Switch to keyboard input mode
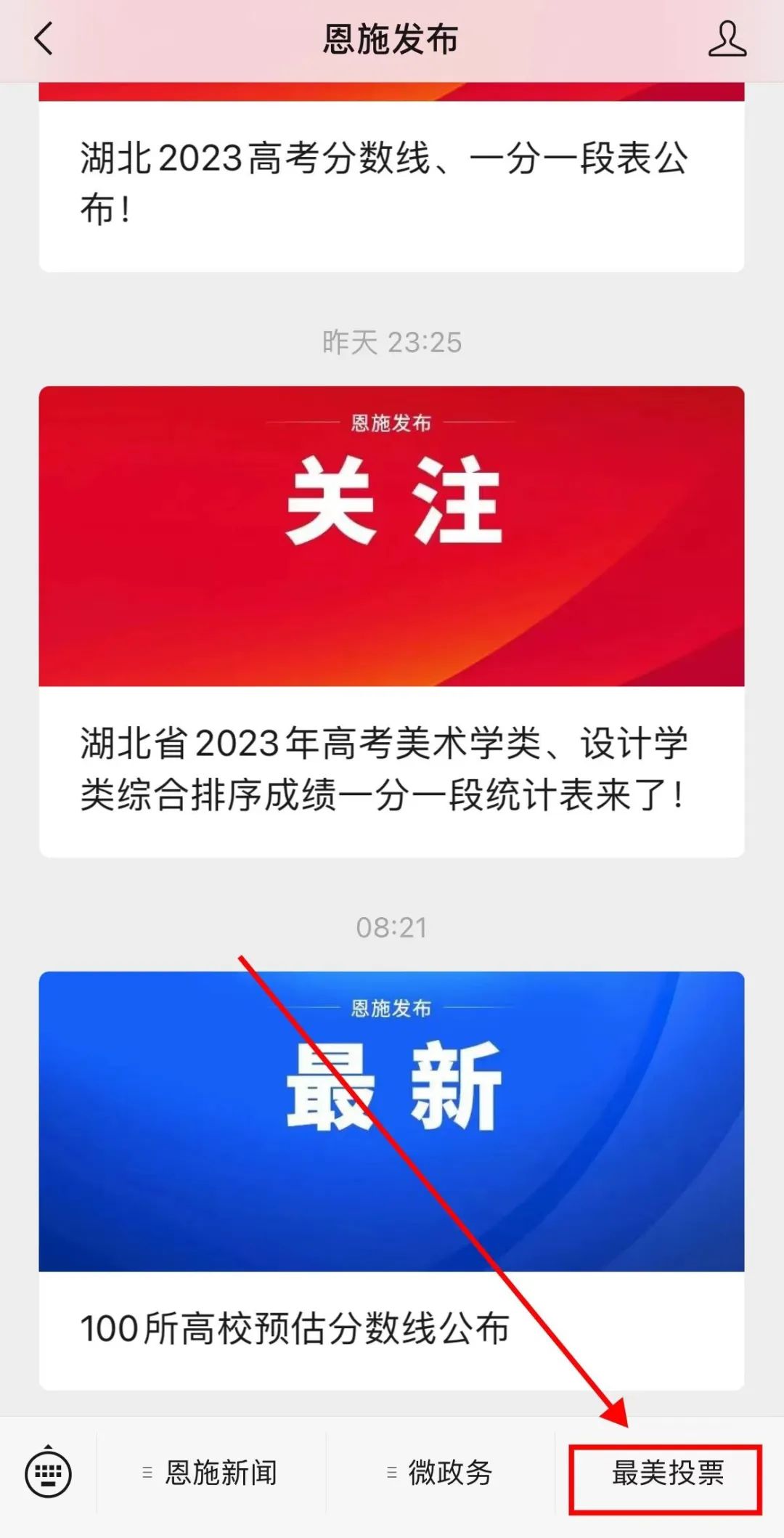Screen dimensions: 784x1538 coord(48,1473)
